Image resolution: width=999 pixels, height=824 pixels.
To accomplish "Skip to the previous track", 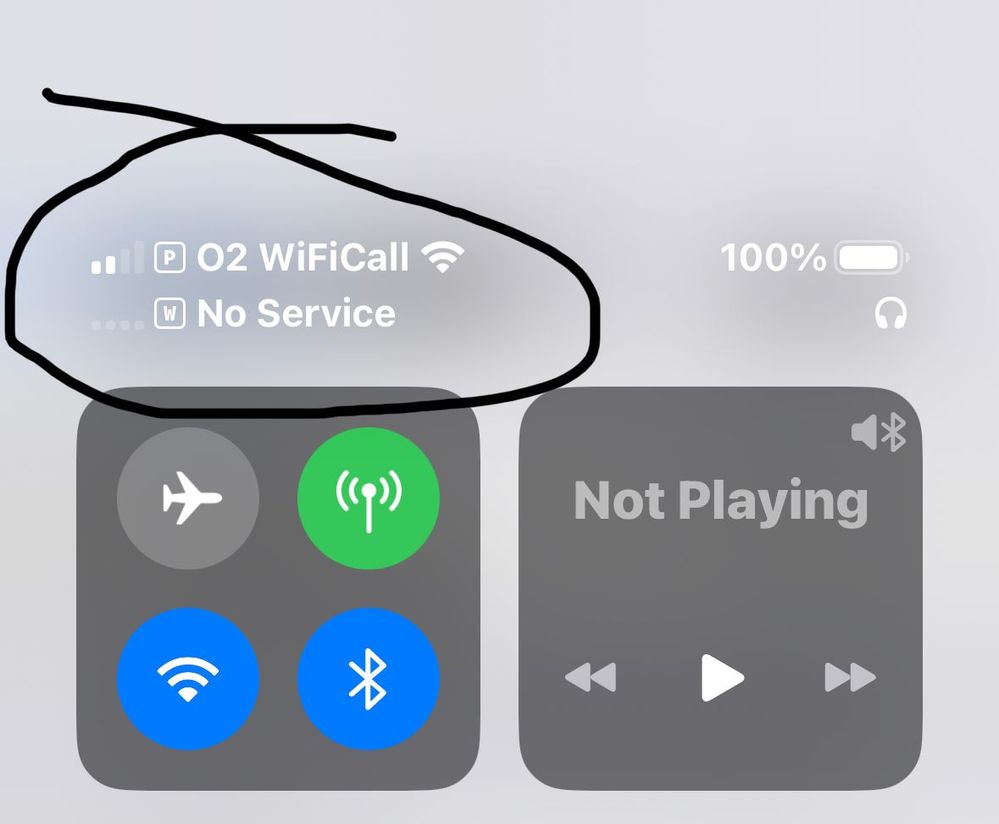I will pos(590,678).
